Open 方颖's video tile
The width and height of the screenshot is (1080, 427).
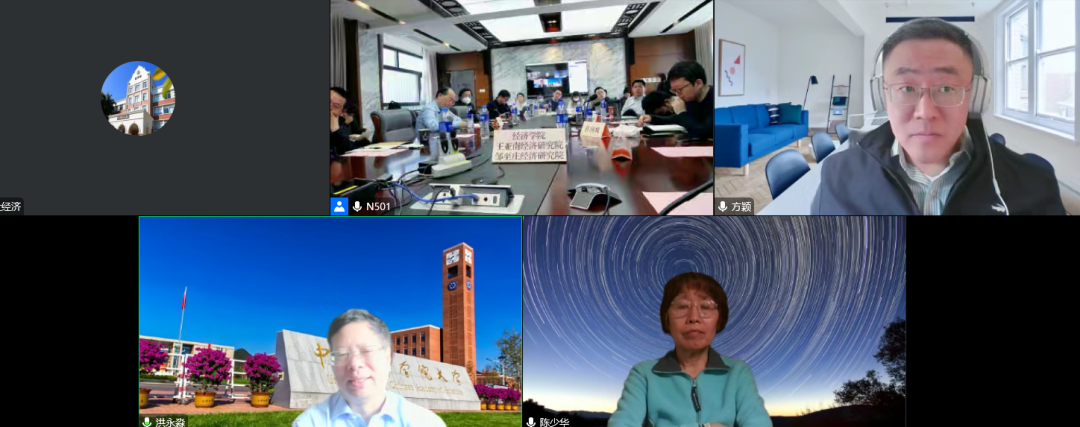point(896,107)
